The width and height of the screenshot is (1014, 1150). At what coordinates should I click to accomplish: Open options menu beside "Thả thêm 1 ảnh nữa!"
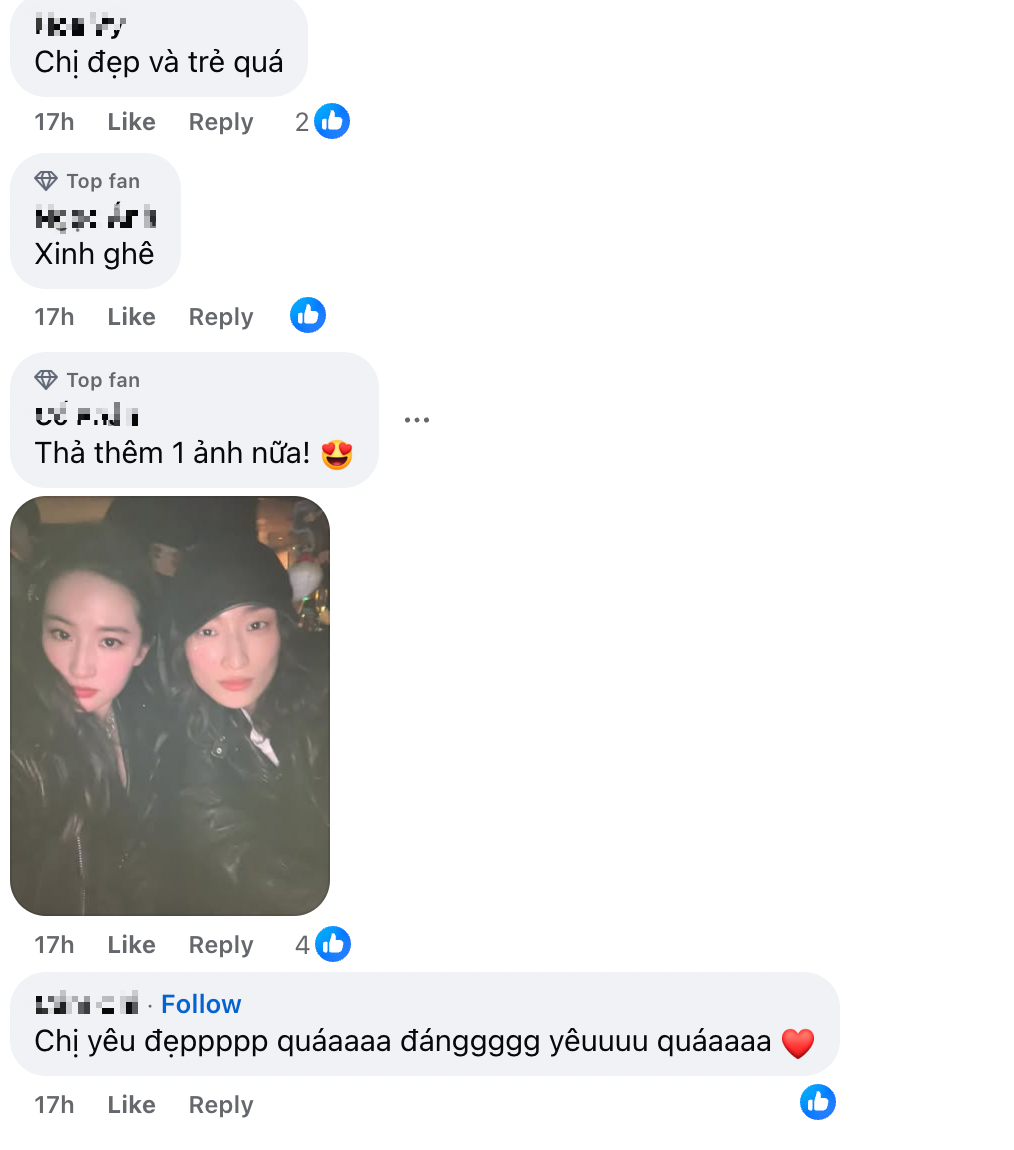click(x=416, y=420)
